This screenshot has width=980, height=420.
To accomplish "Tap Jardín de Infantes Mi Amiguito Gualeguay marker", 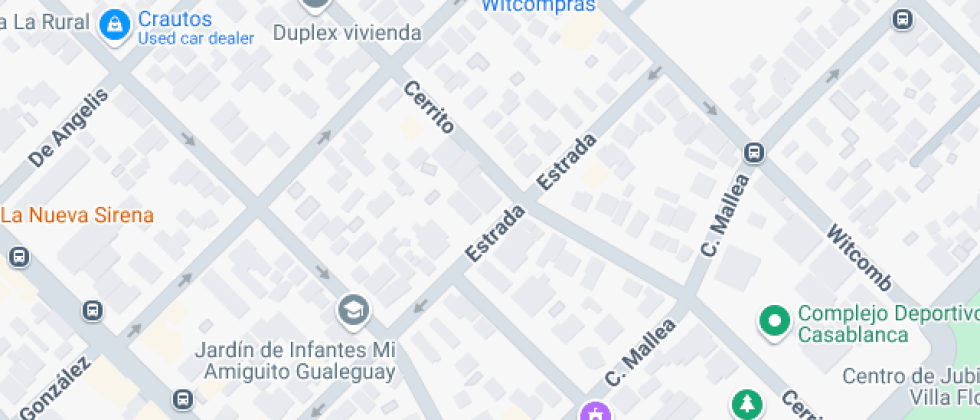I will (353, 310).
